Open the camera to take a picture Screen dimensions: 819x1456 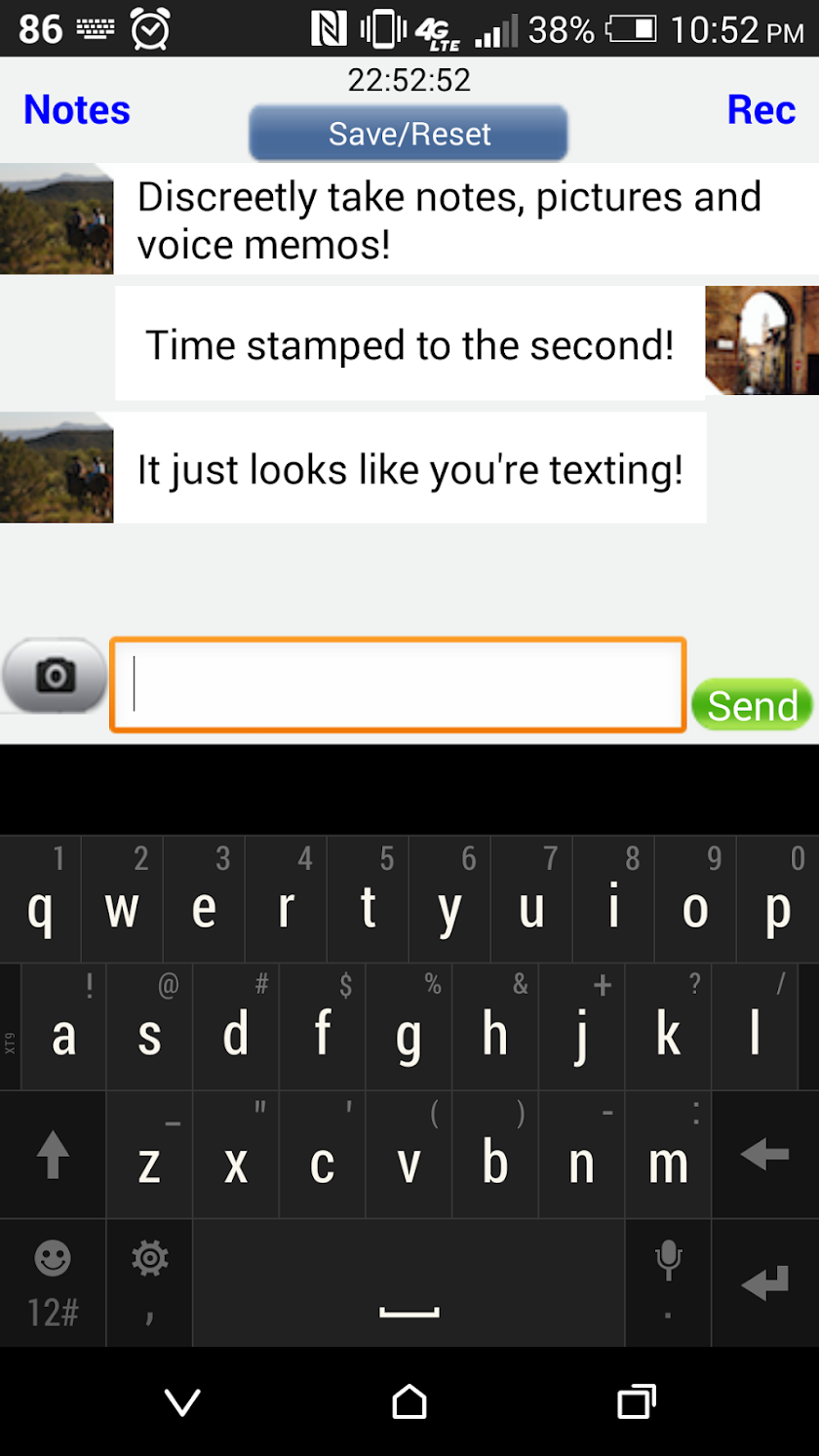tap(55, 675)
